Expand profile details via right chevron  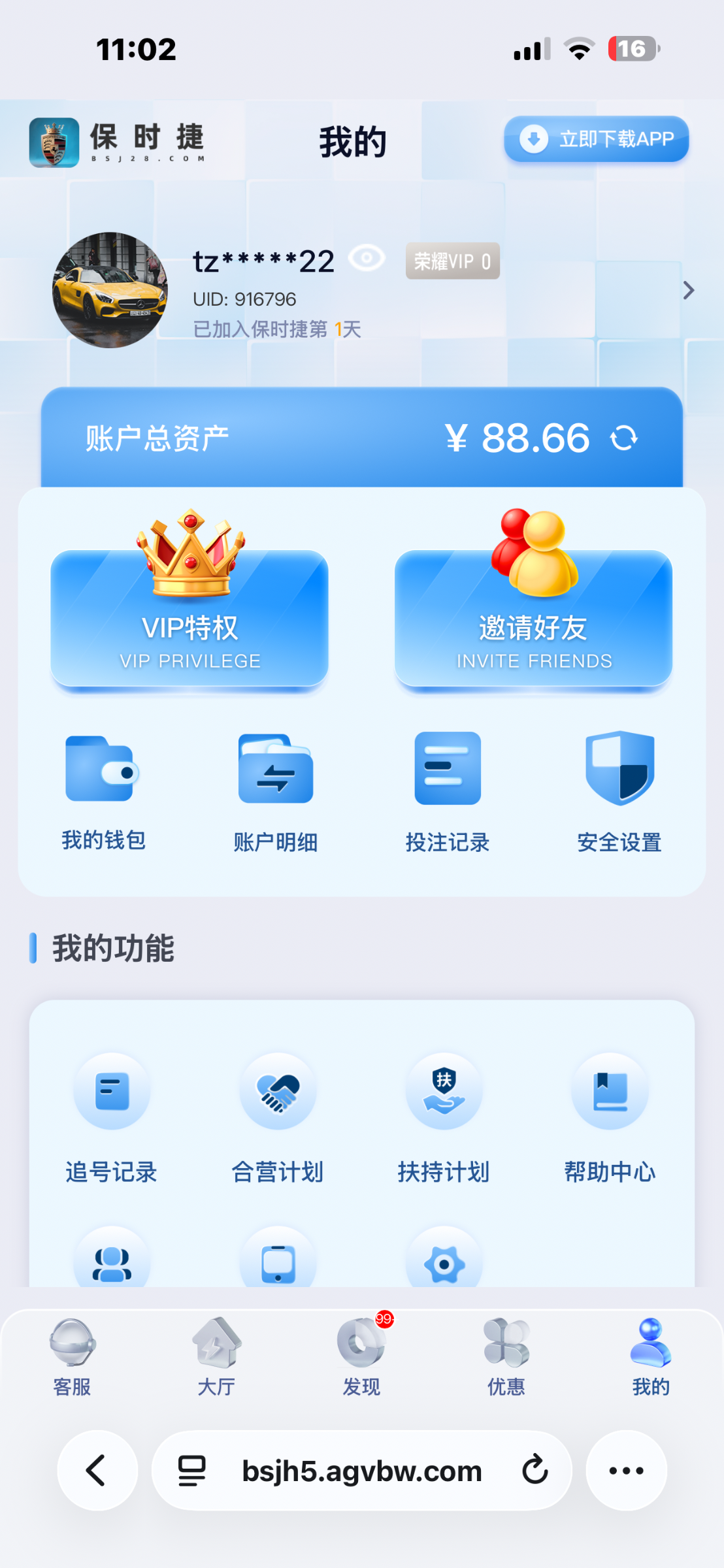click(x=687, y=290)
